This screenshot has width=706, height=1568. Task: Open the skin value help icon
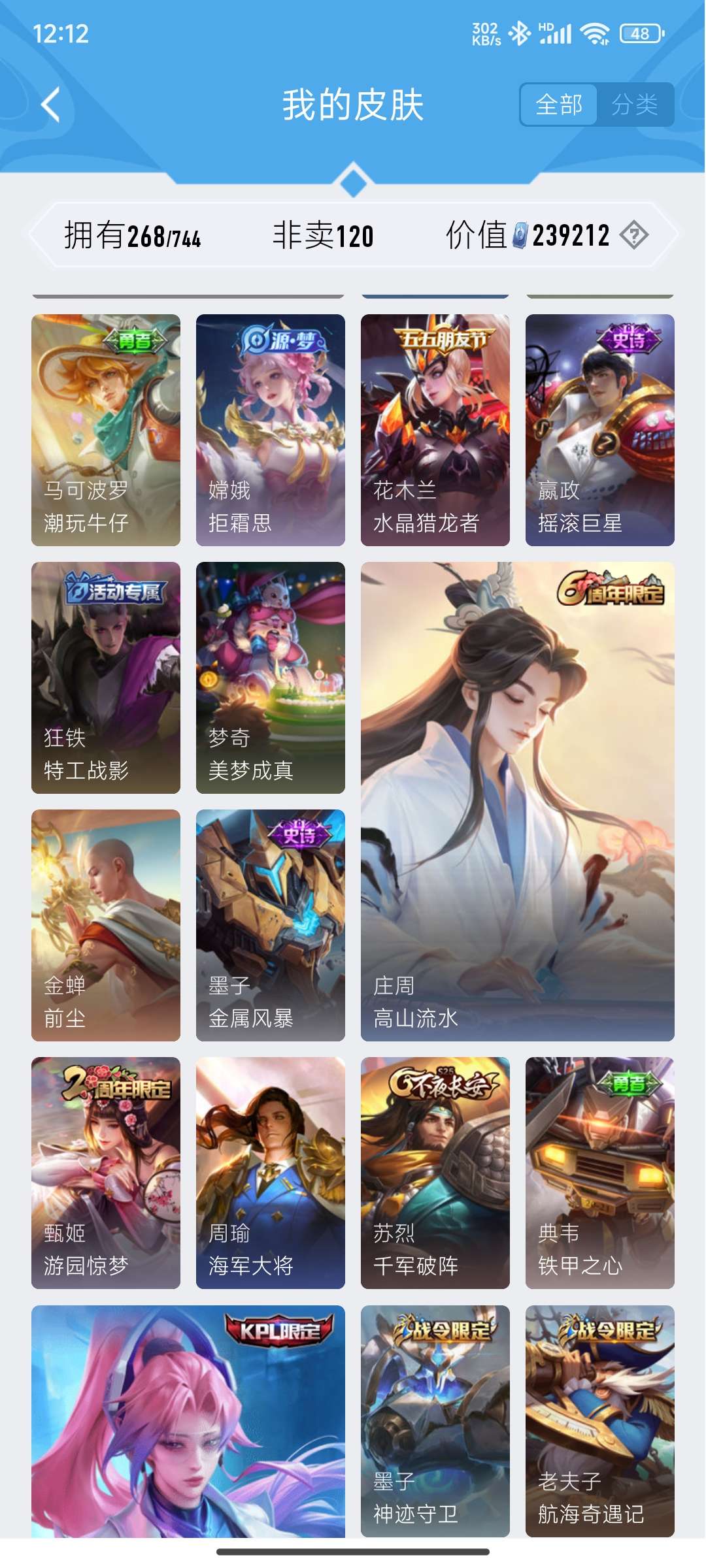tap(633, 235)
